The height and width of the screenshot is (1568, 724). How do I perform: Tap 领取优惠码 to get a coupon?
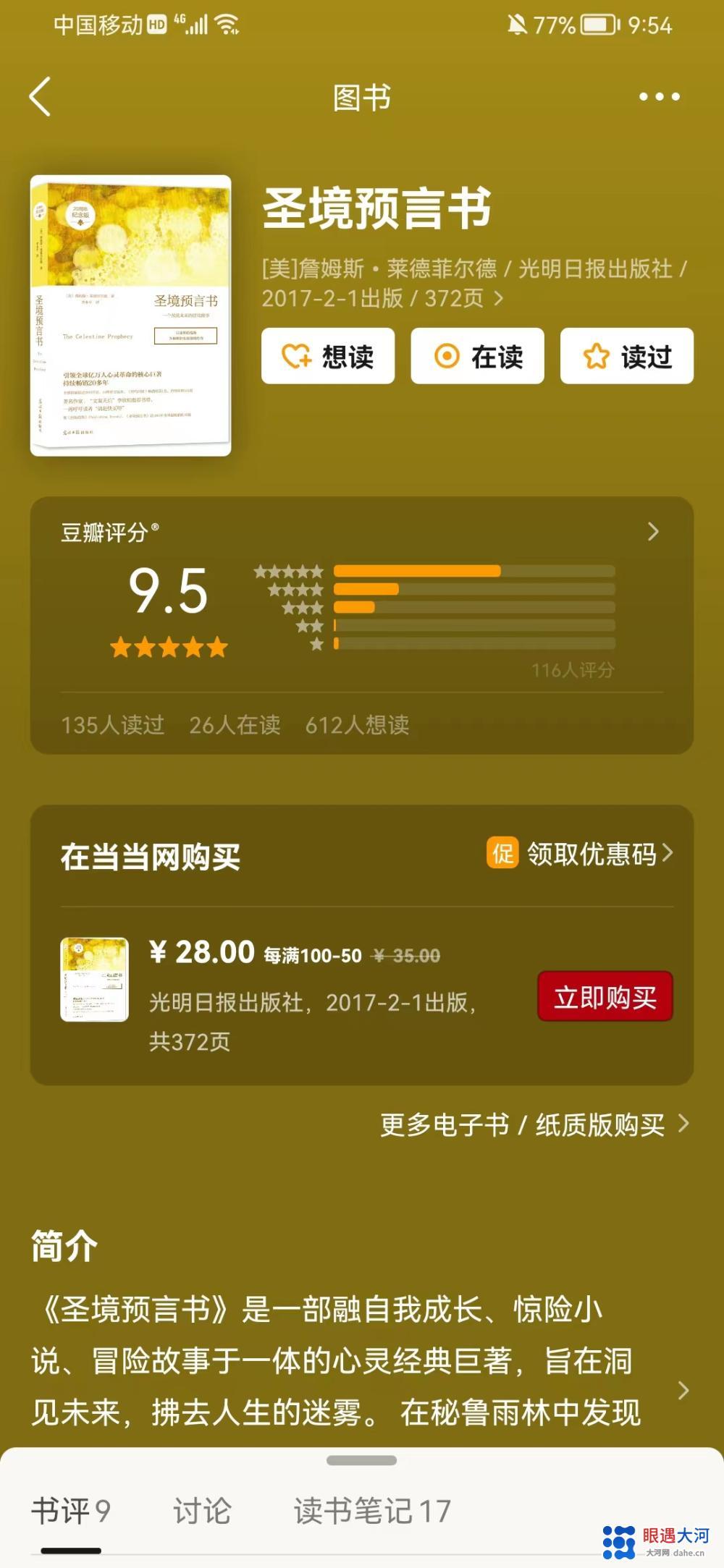581,854
